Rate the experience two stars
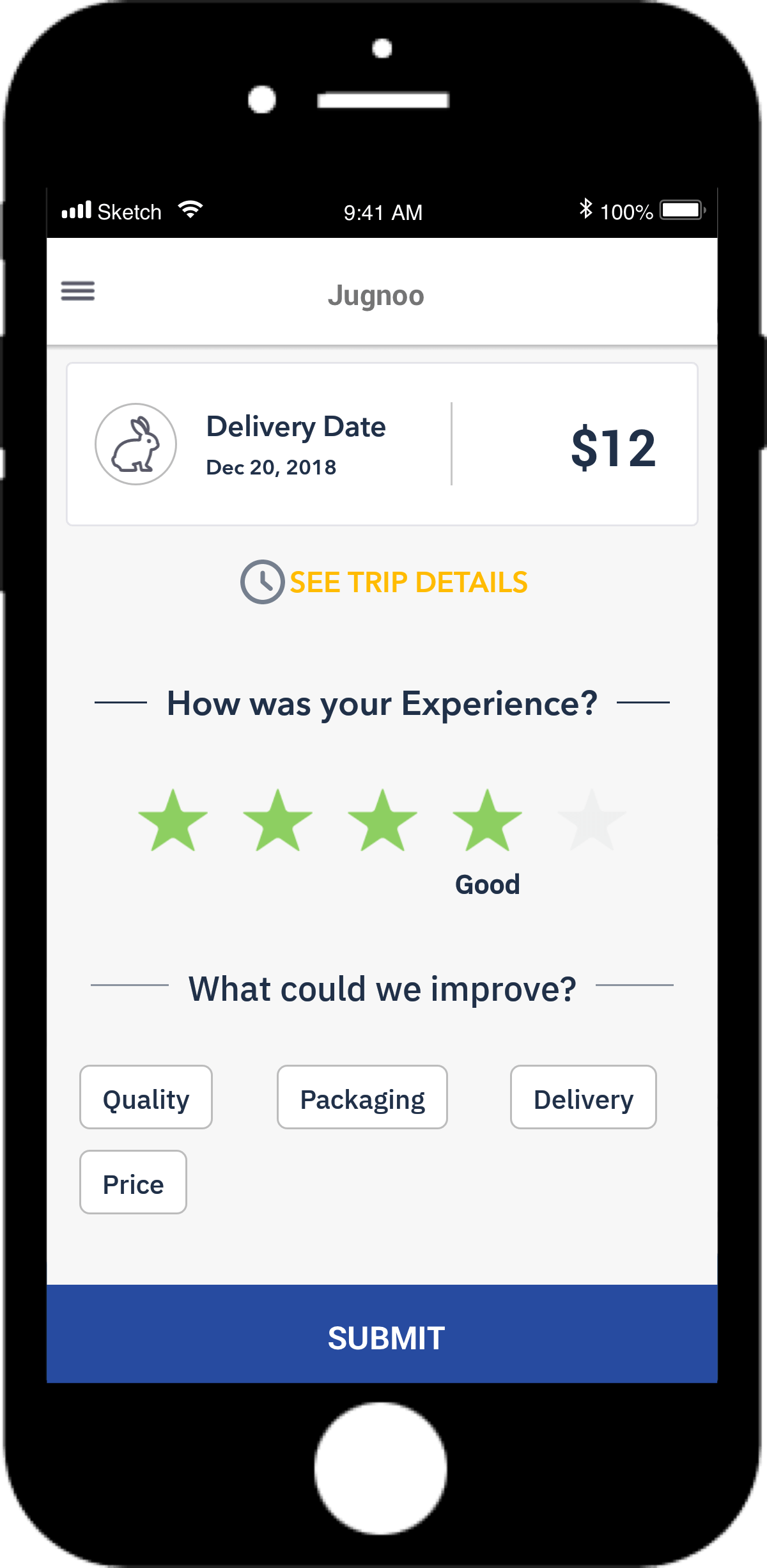 click(x=277, y=822)
